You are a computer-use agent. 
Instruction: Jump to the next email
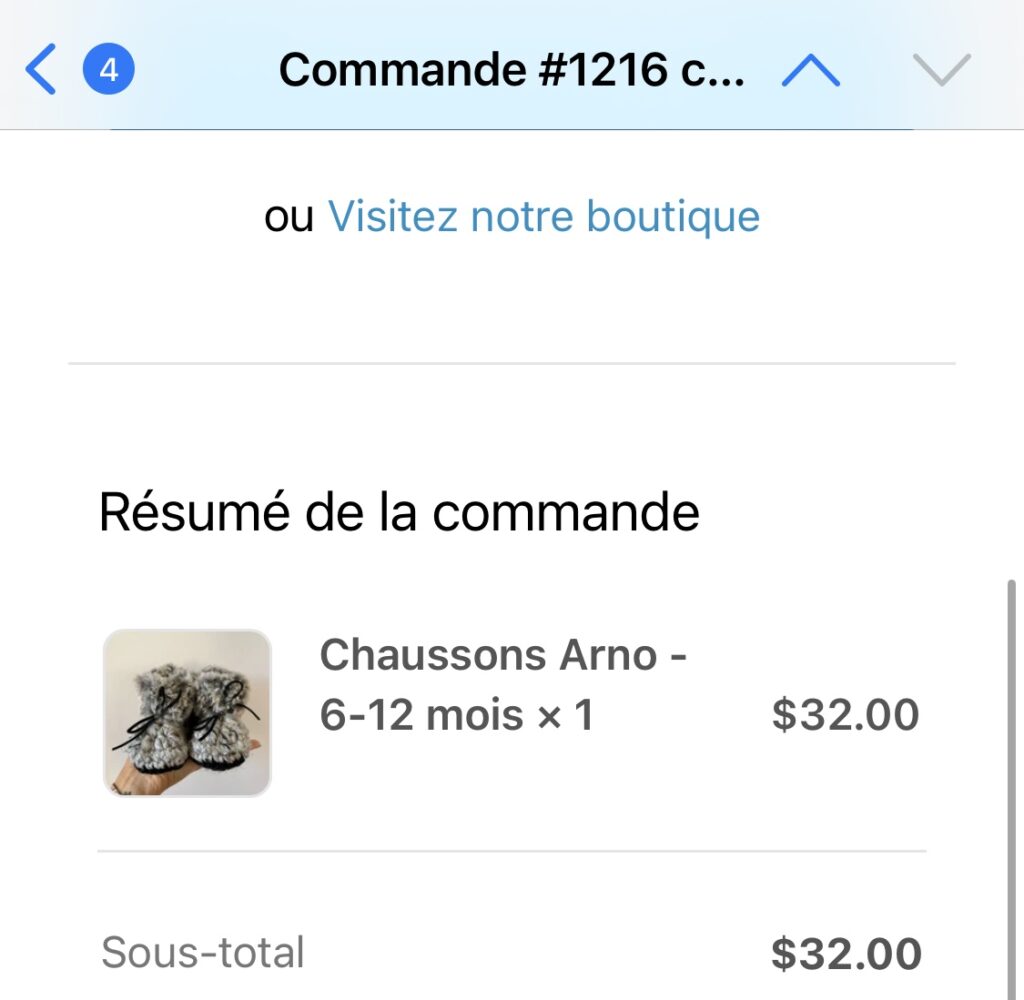tap(942, 71)
